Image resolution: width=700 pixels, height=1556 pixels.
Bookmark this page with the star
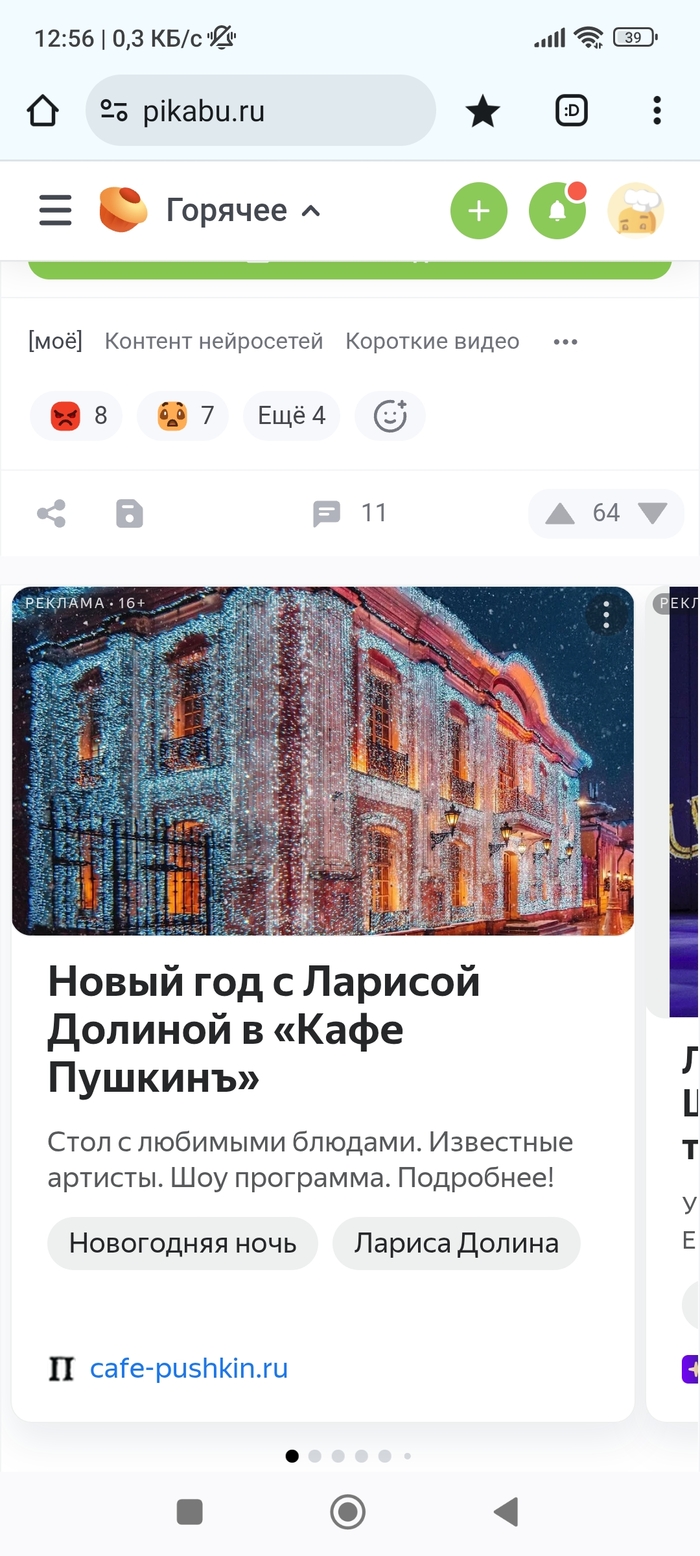pos(483,111)
